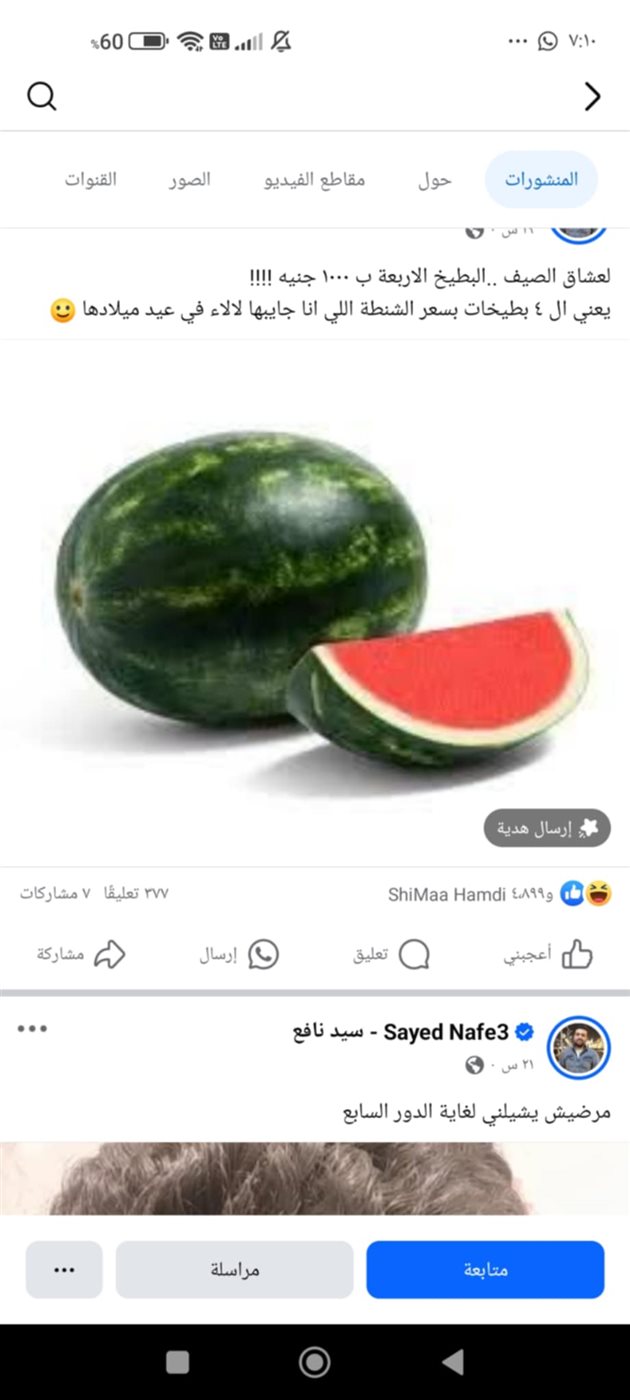
Task: Switch to the المنشورات tab
Action: (x=541, y=180)
